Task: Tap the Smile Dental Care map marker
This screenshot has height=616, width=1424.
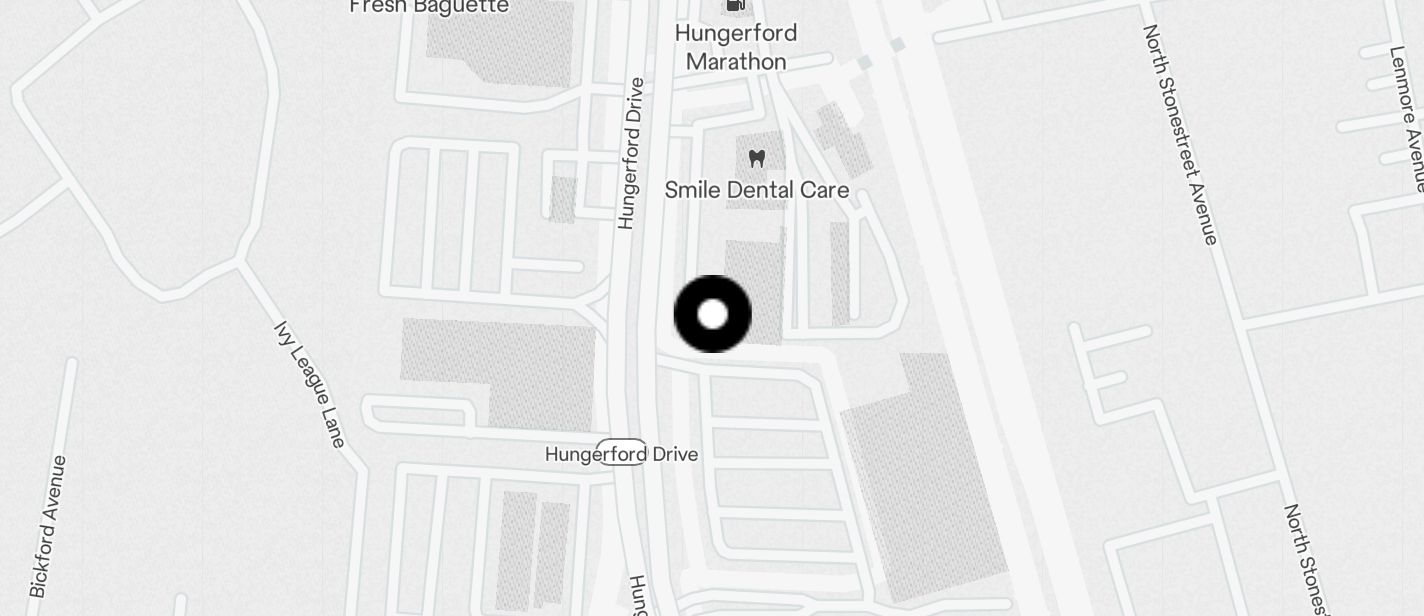Action: click(x=757, y=159)
